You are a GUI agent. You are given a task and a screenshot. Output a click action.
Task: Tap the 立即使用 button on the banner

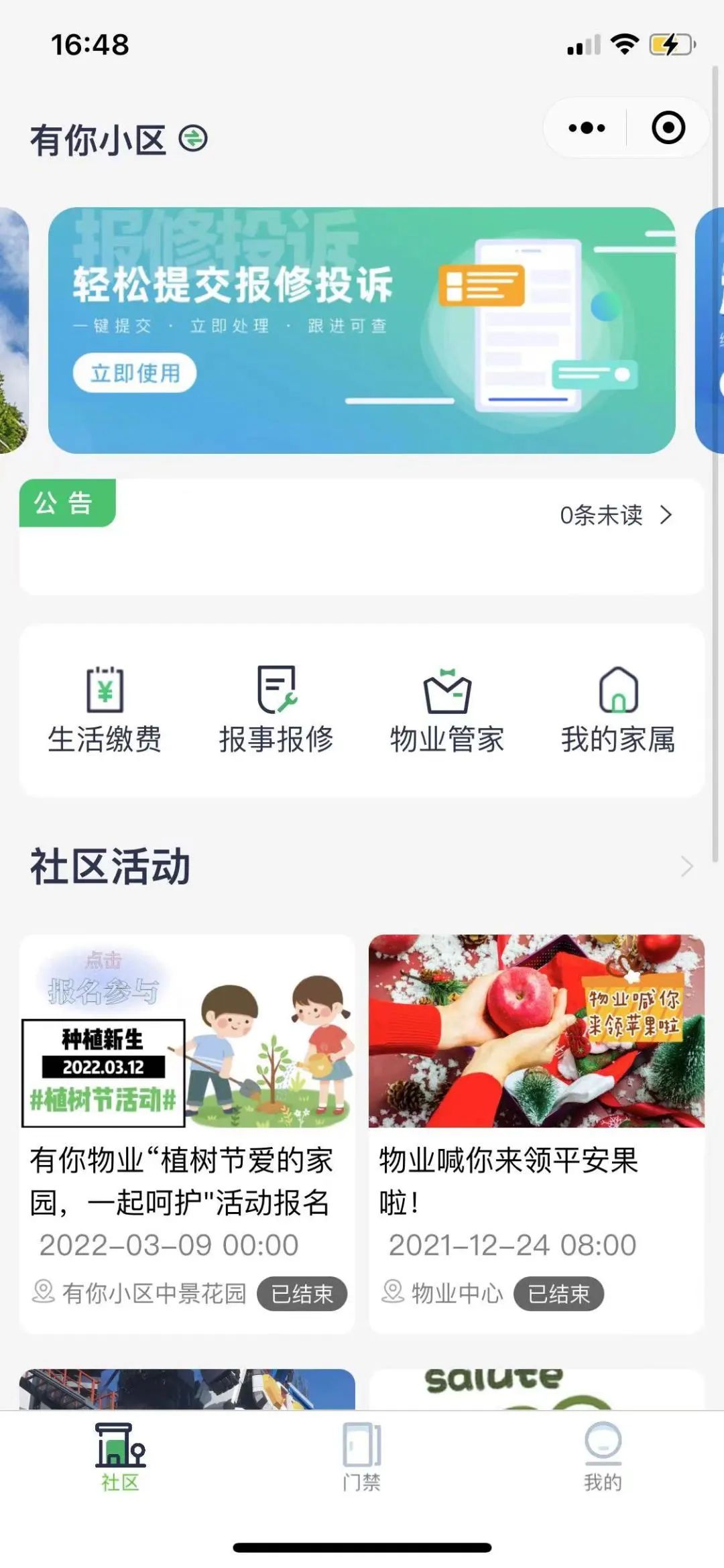point(135,373)
